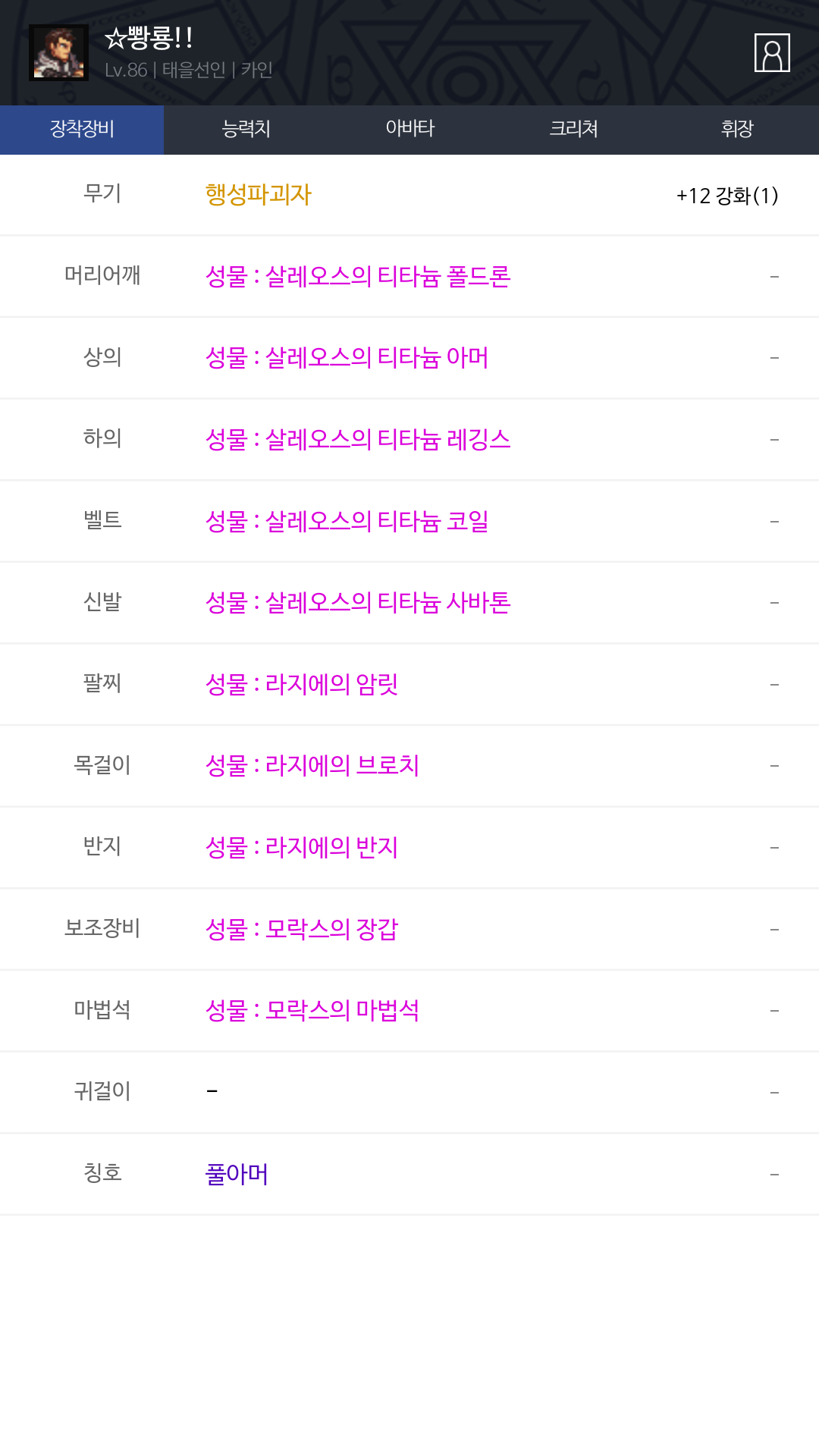
Task: Switch to the 아바타 tab
Action: pyautogui.click(x=409, y=130)
